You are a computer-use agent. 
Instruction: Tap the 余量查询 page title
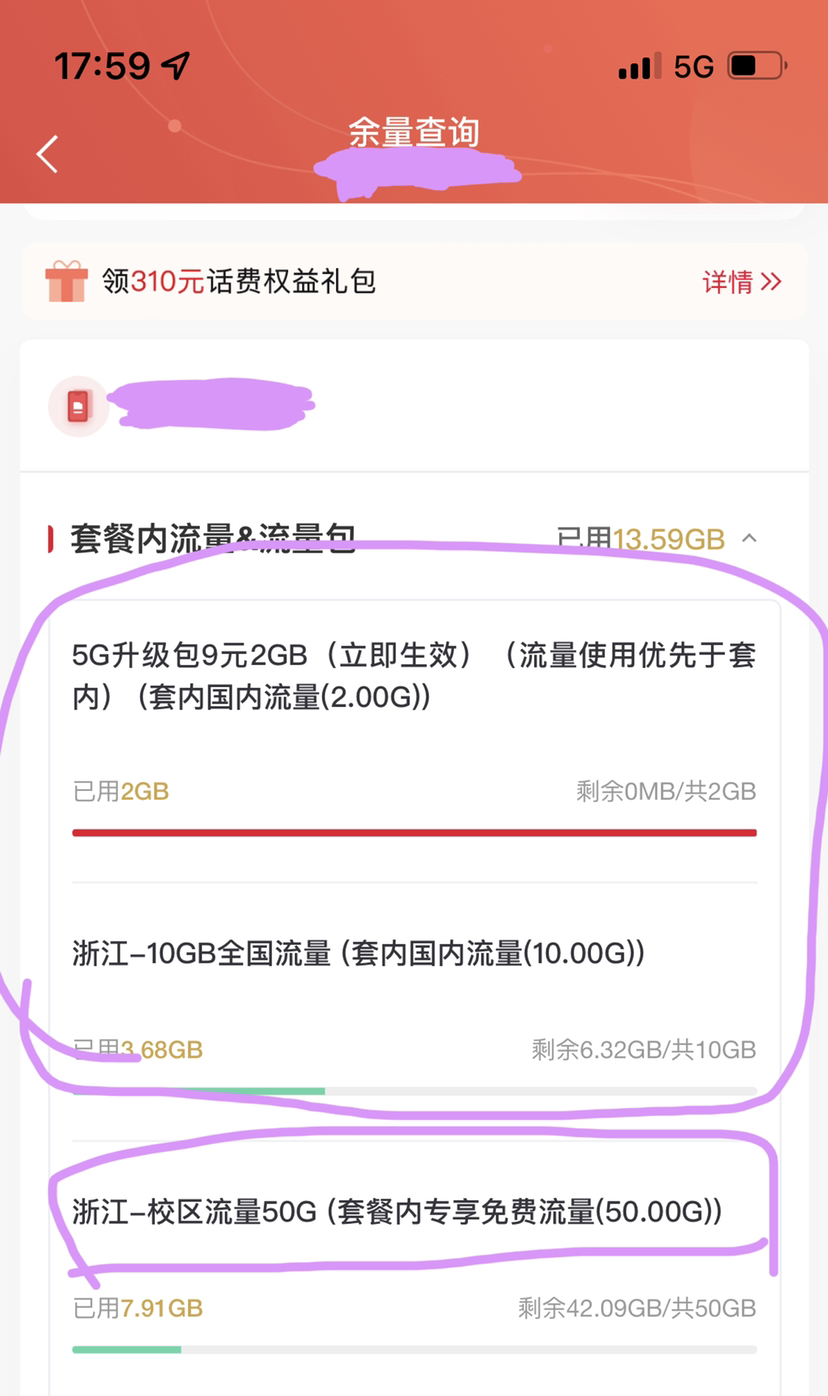click(414, 132)
